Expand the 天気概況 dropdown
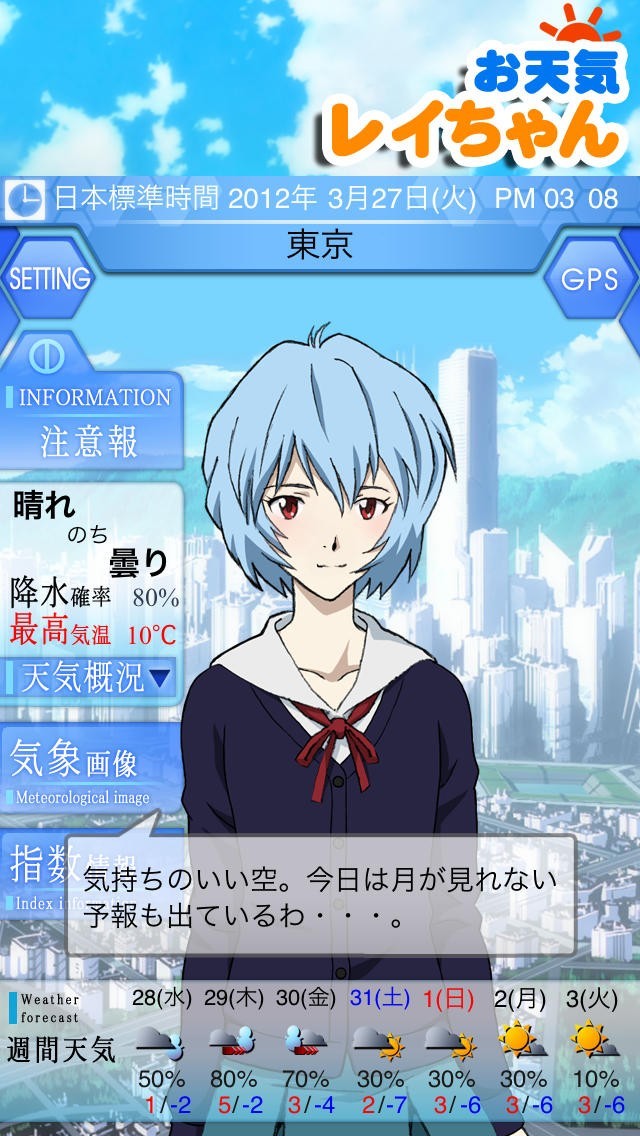Screen dimensions: 640x1136 (x=89, y=677)
